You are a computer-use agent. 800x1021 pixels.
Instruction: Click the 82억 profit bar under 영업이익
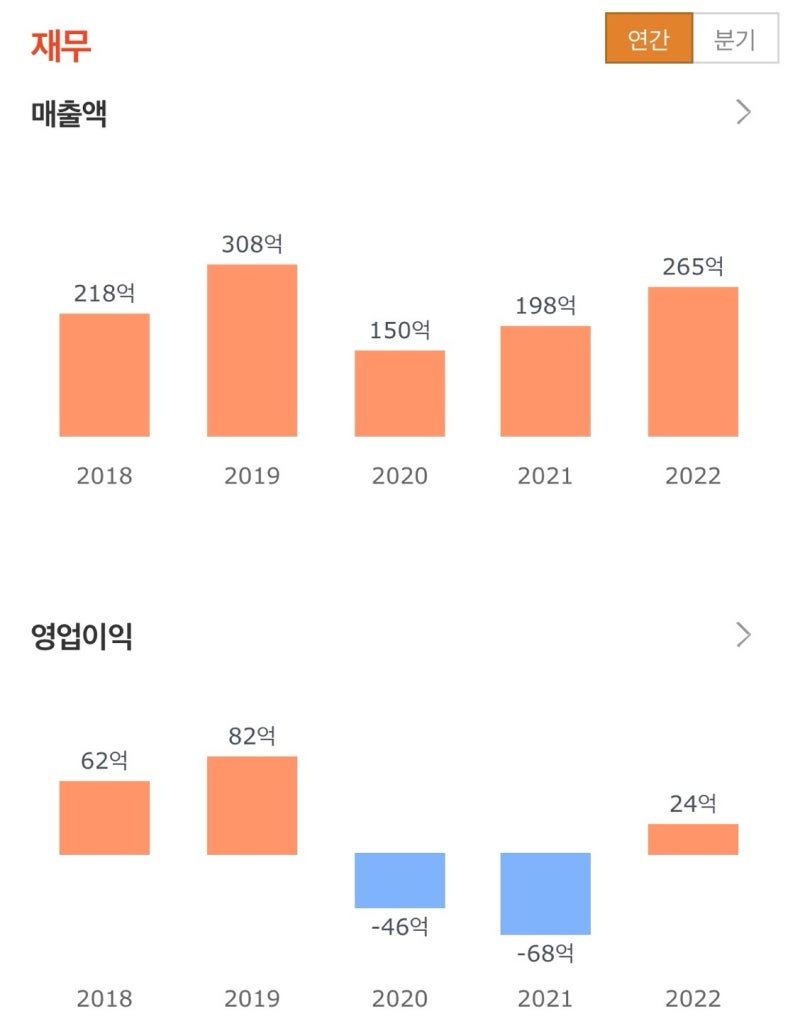point(251,805)
